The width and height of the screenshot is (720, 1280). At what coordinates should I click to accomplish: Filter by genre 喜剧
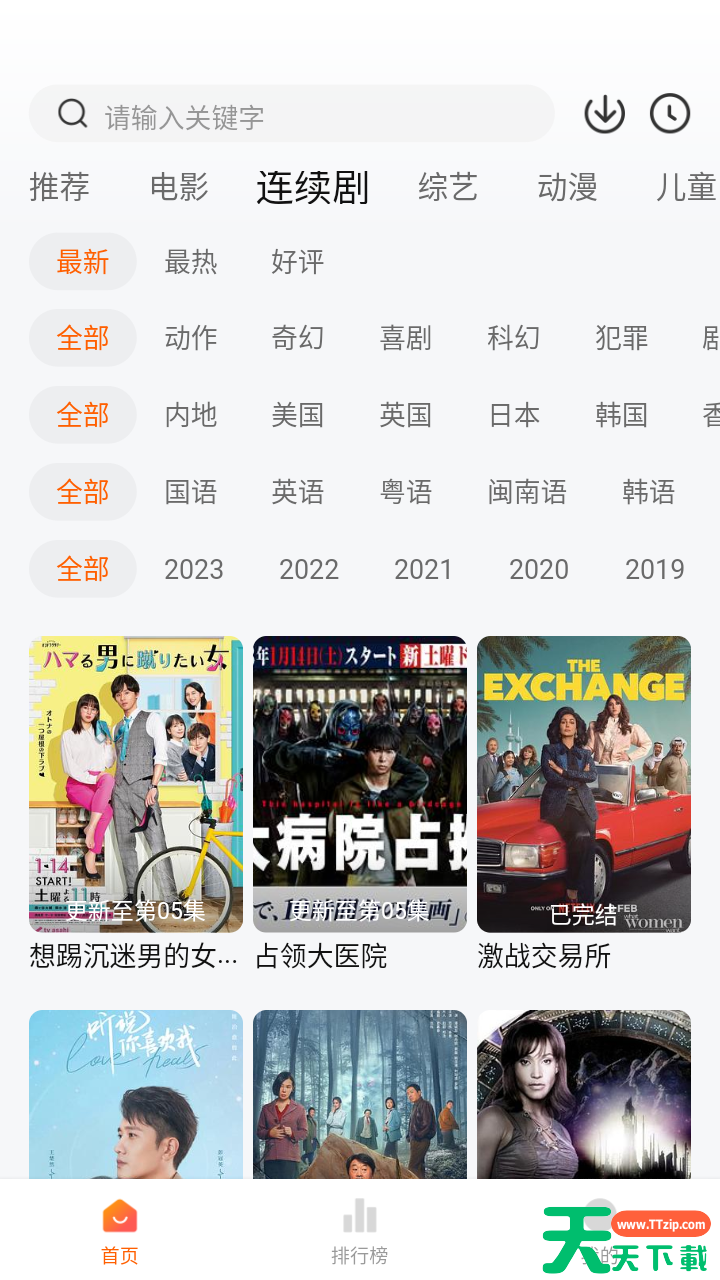pyautogui.click(x=405, y=338)
